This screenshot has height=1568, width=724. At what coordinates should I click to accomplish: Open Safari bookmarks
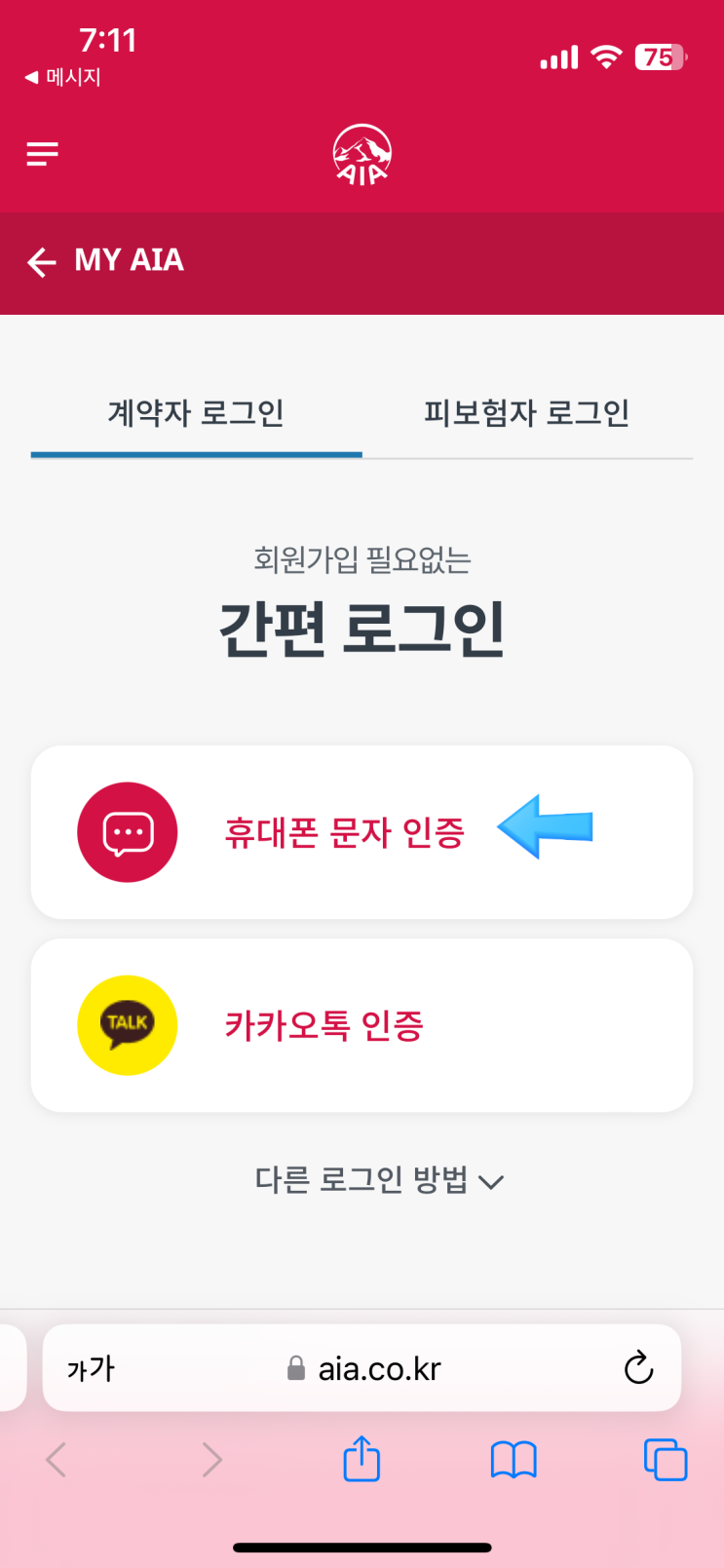coord(514,1460)
